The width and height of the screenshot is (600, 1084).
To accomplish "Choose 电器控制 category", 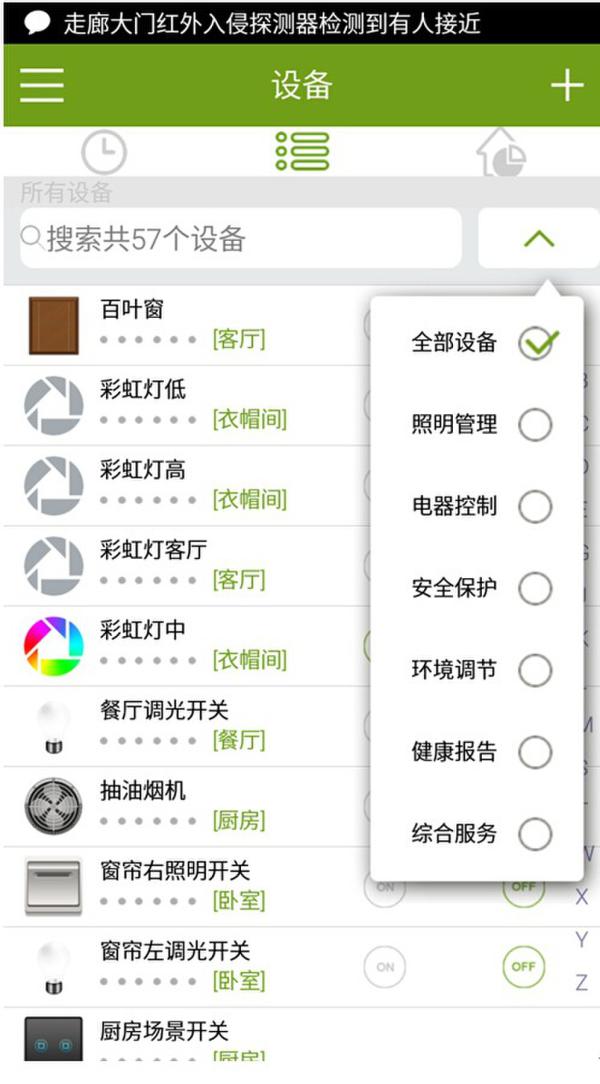I will [x=535, y=507].
